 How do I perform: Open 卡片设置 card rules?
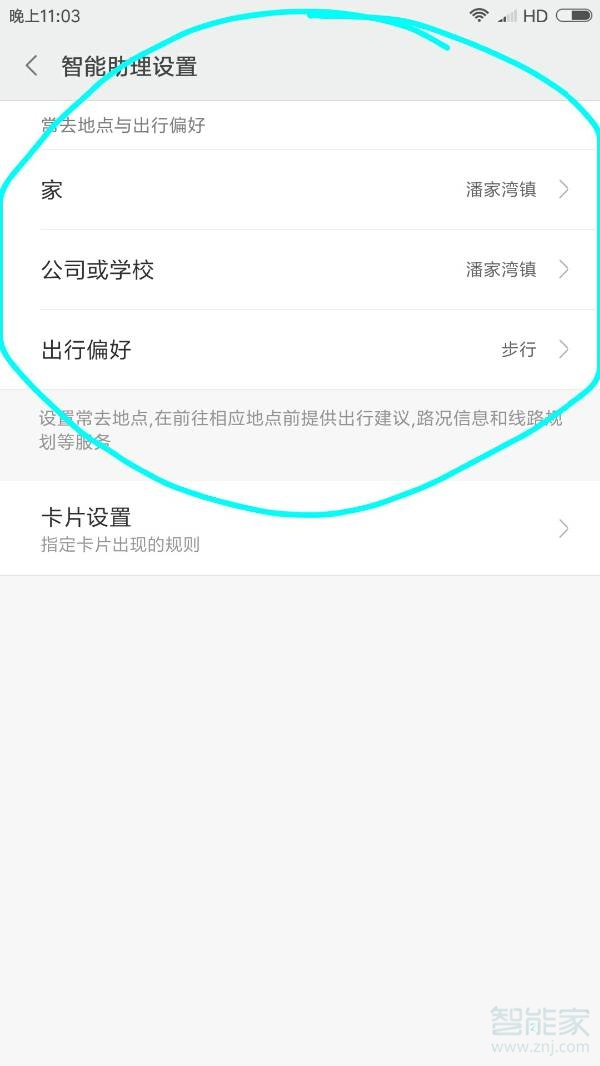click(x=300, y=529)
